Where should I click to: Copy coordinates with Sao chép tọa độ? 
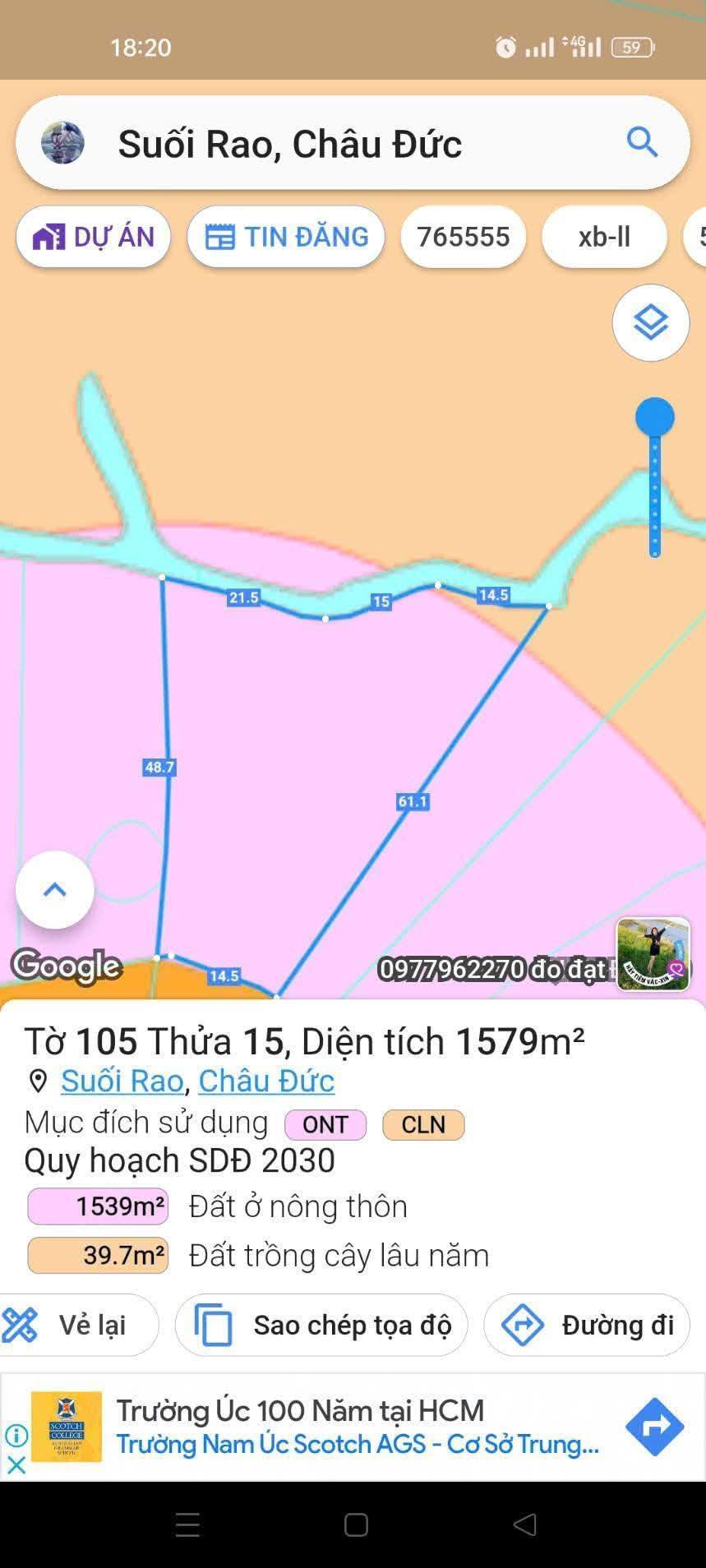(x=321, y=1325)
